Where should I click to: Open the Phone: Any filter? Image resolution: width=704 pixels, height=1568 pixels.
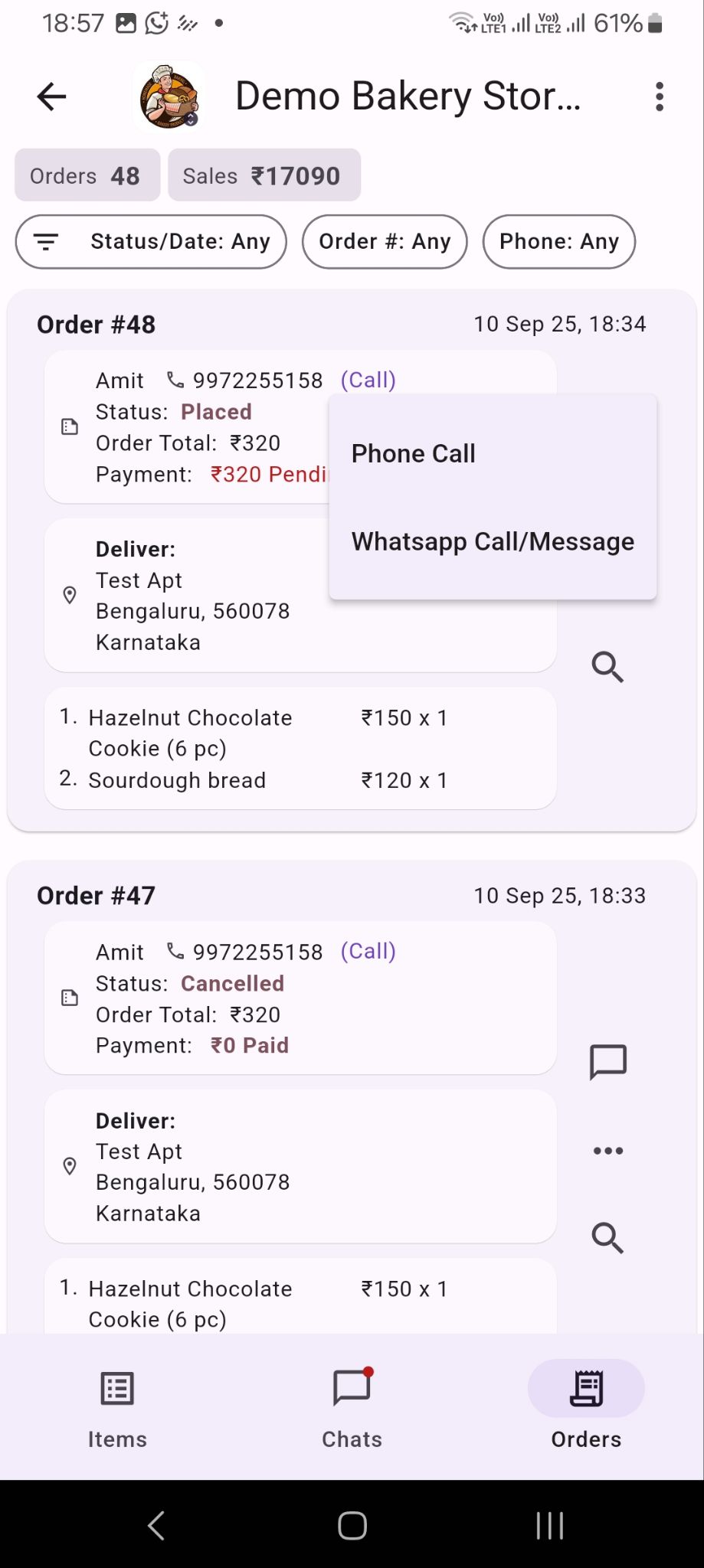pos(558,241)
